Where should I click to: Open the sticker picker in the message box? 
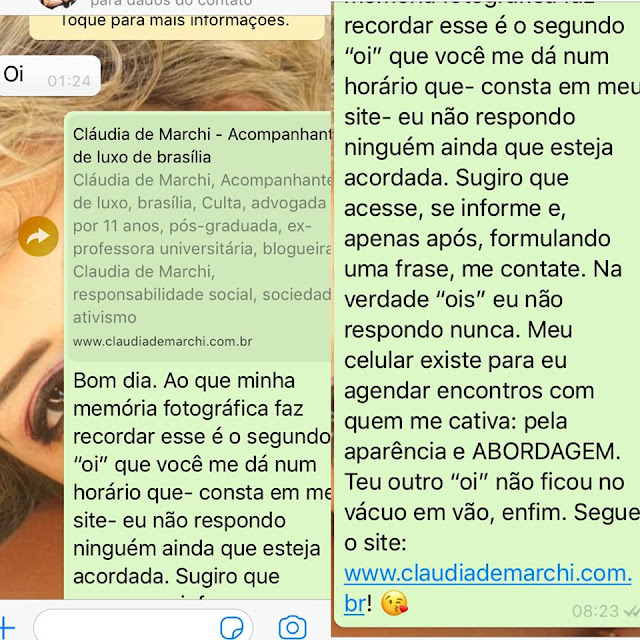click(231, 627)
